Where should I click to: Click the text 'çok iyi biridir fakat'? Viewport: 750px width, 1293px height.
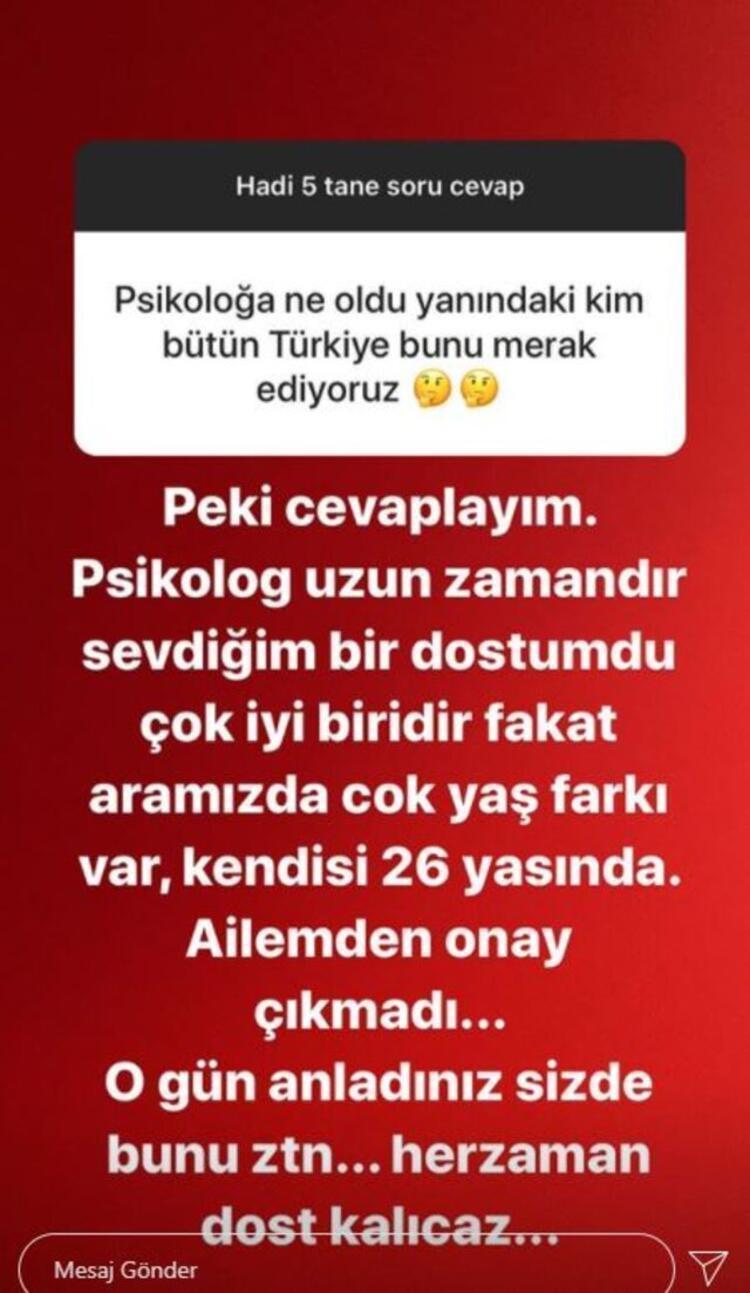click(x=374, y=726)
